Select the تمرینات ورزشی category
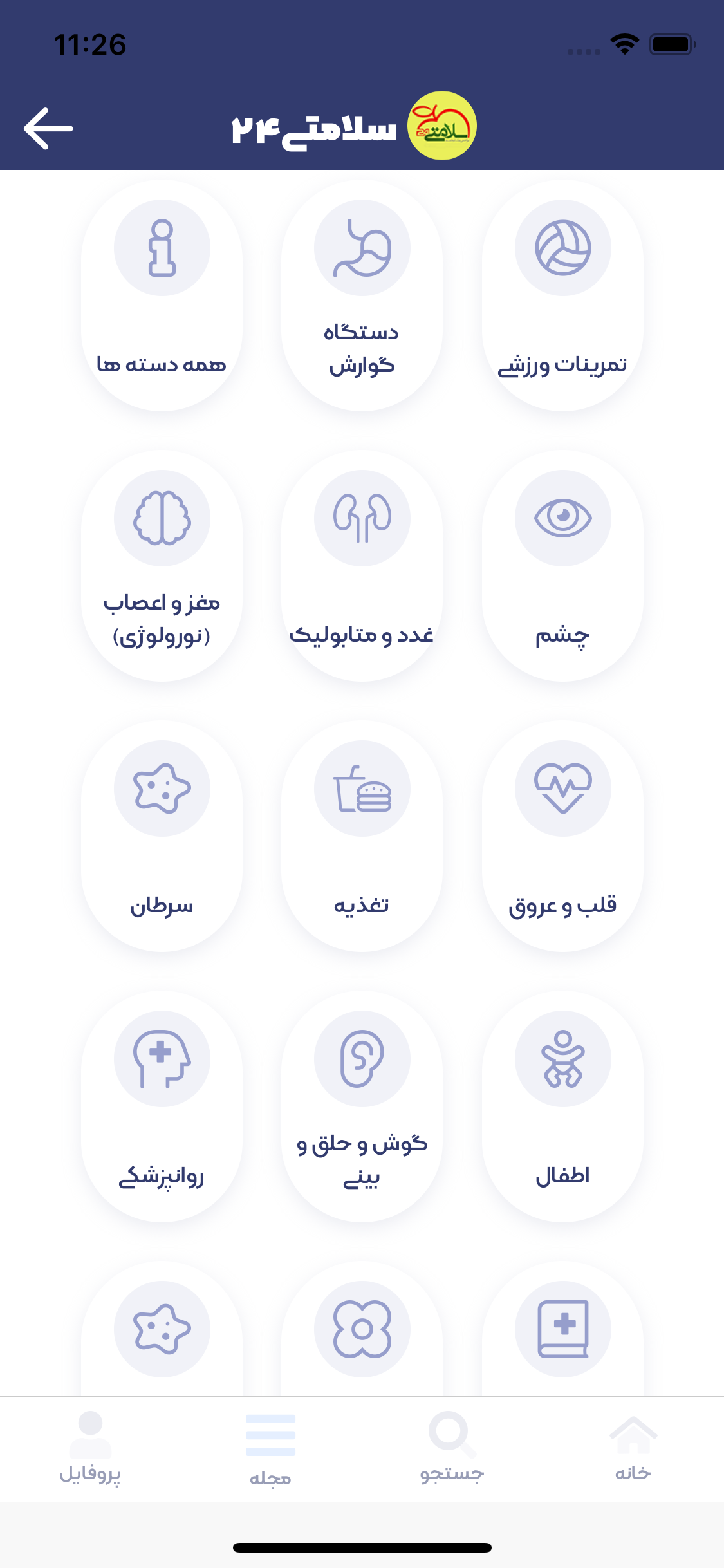The image size is (724, 1568). click(562, 296)
